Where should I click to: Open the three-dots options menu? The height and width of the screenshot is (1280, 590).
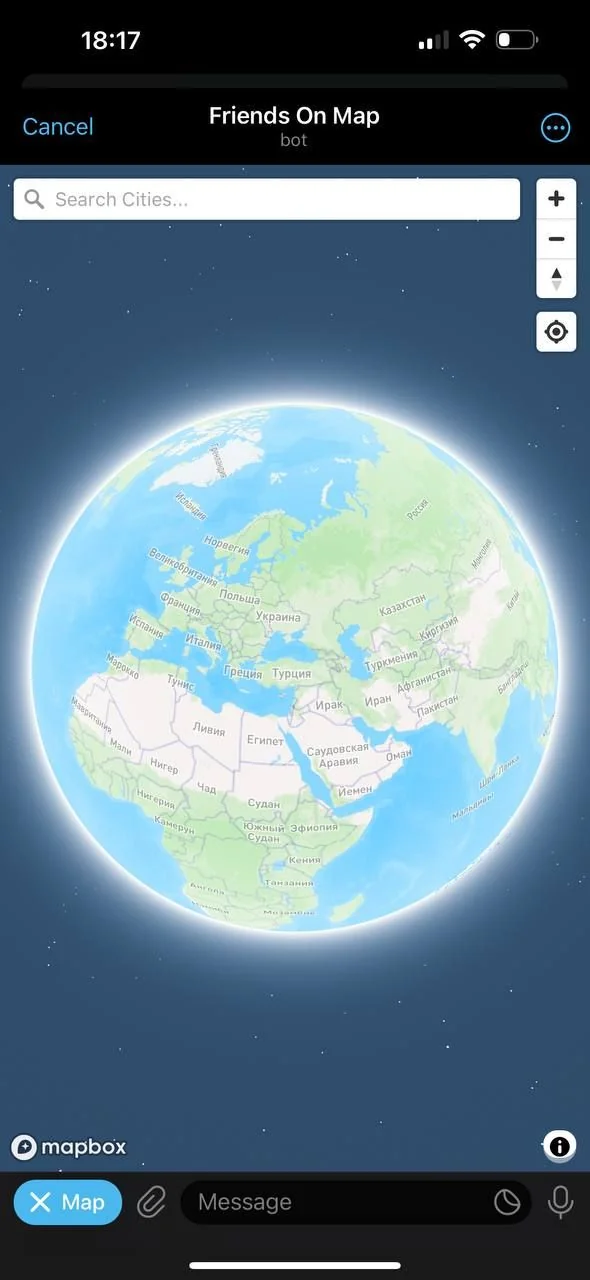555,127
